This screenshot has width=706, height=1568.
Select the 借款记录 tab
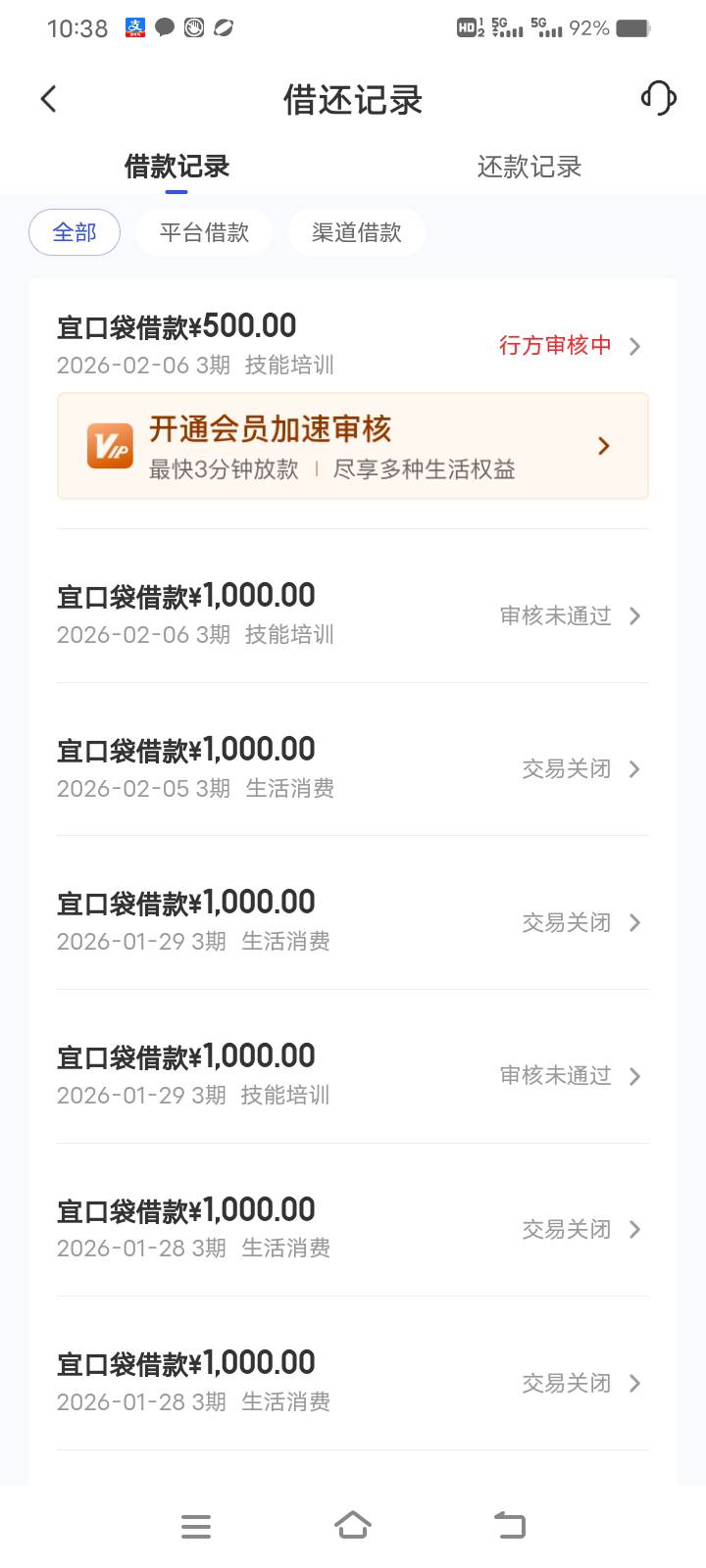(176, 167)
